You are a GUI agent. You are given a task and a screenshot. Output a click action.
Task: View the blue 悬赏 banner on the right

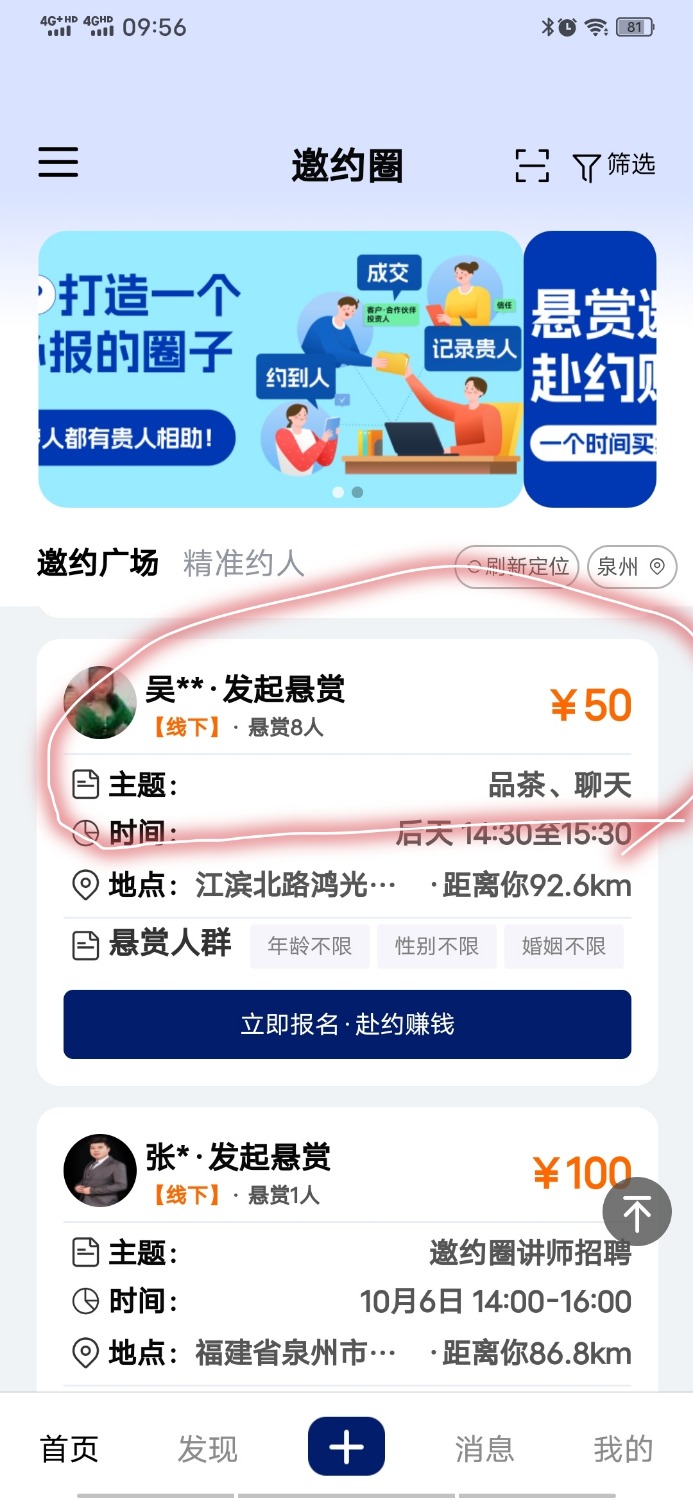coord(590,370)
